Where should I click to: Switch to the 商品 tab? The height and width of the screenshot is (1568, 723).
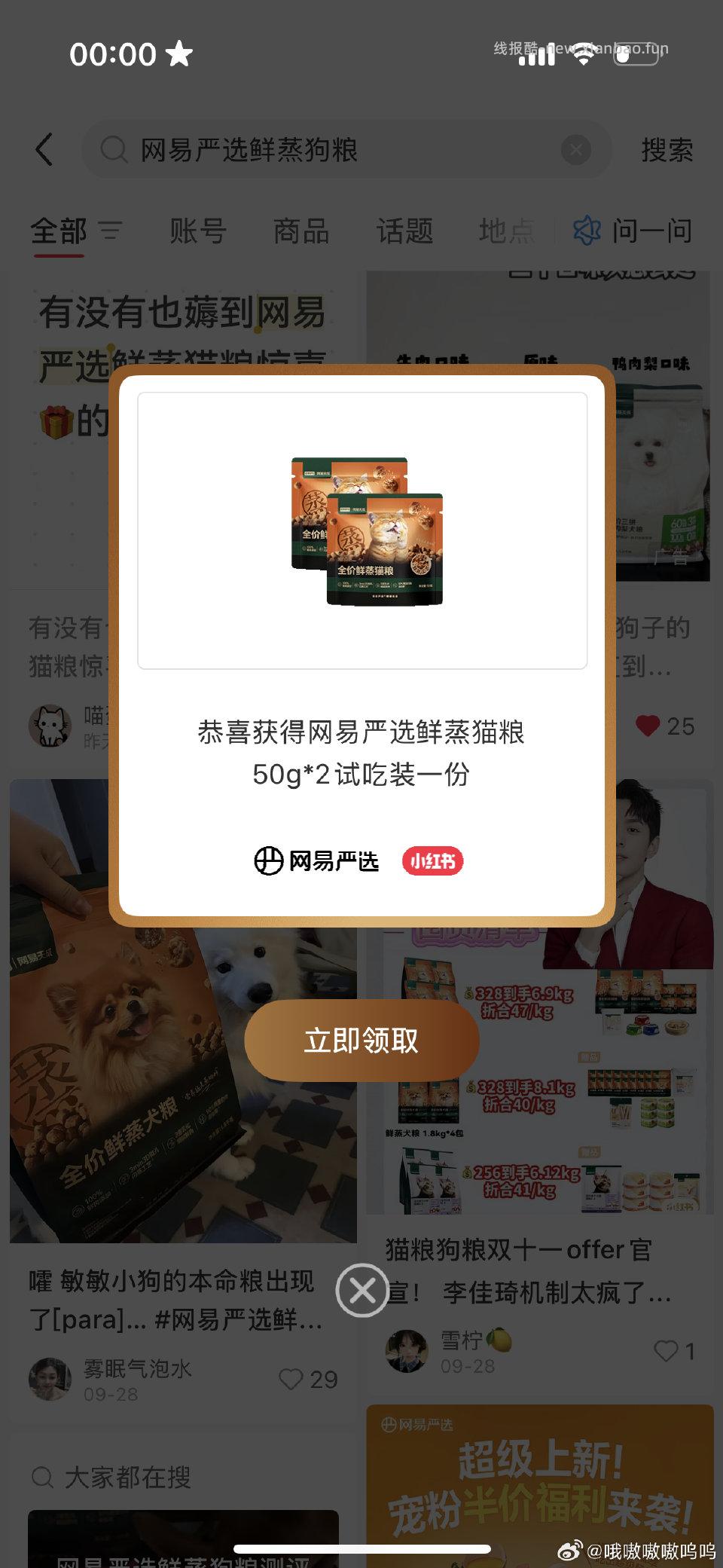pyautogui.click(x=301, y=231)
